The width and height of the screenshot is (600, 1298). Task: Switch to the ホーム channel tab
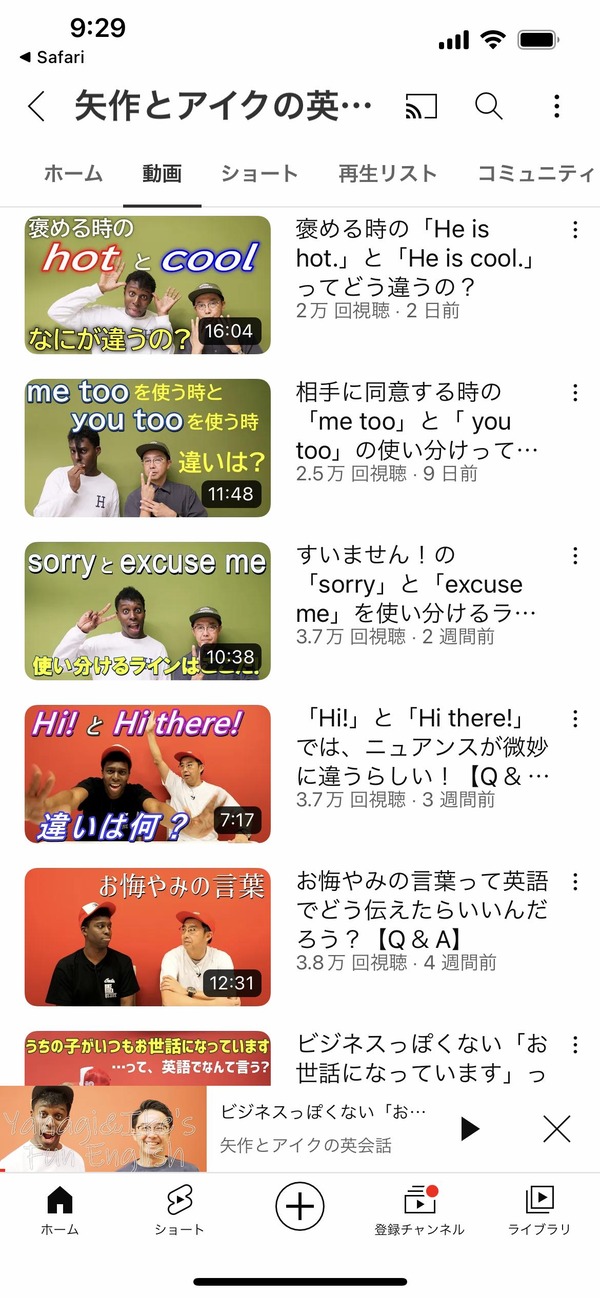pos(73,173)
